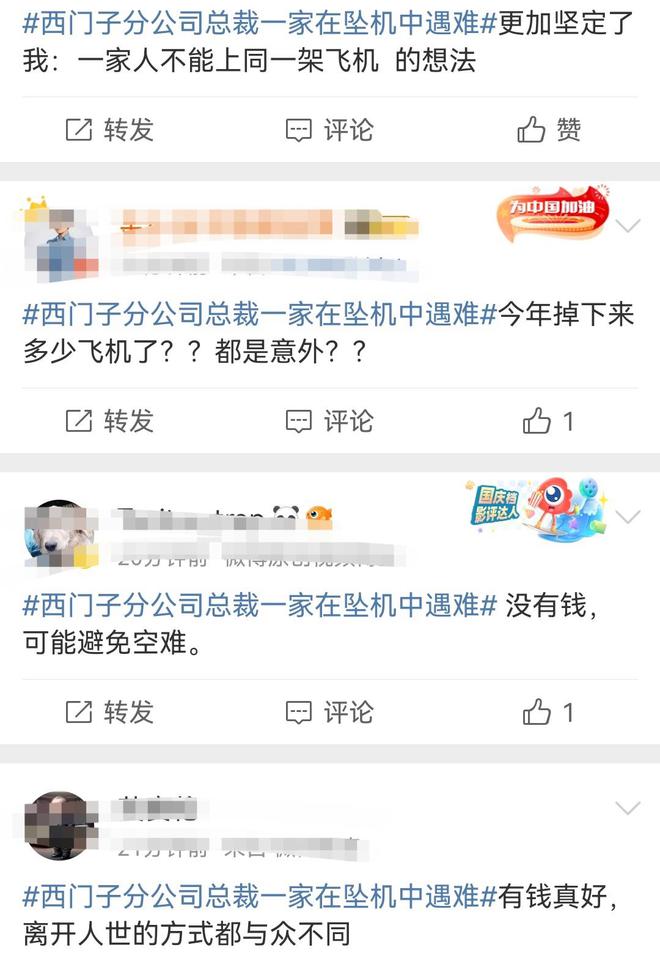Like the post about families on the same plane
Screen dimensions: 660x953
(549, 130)
